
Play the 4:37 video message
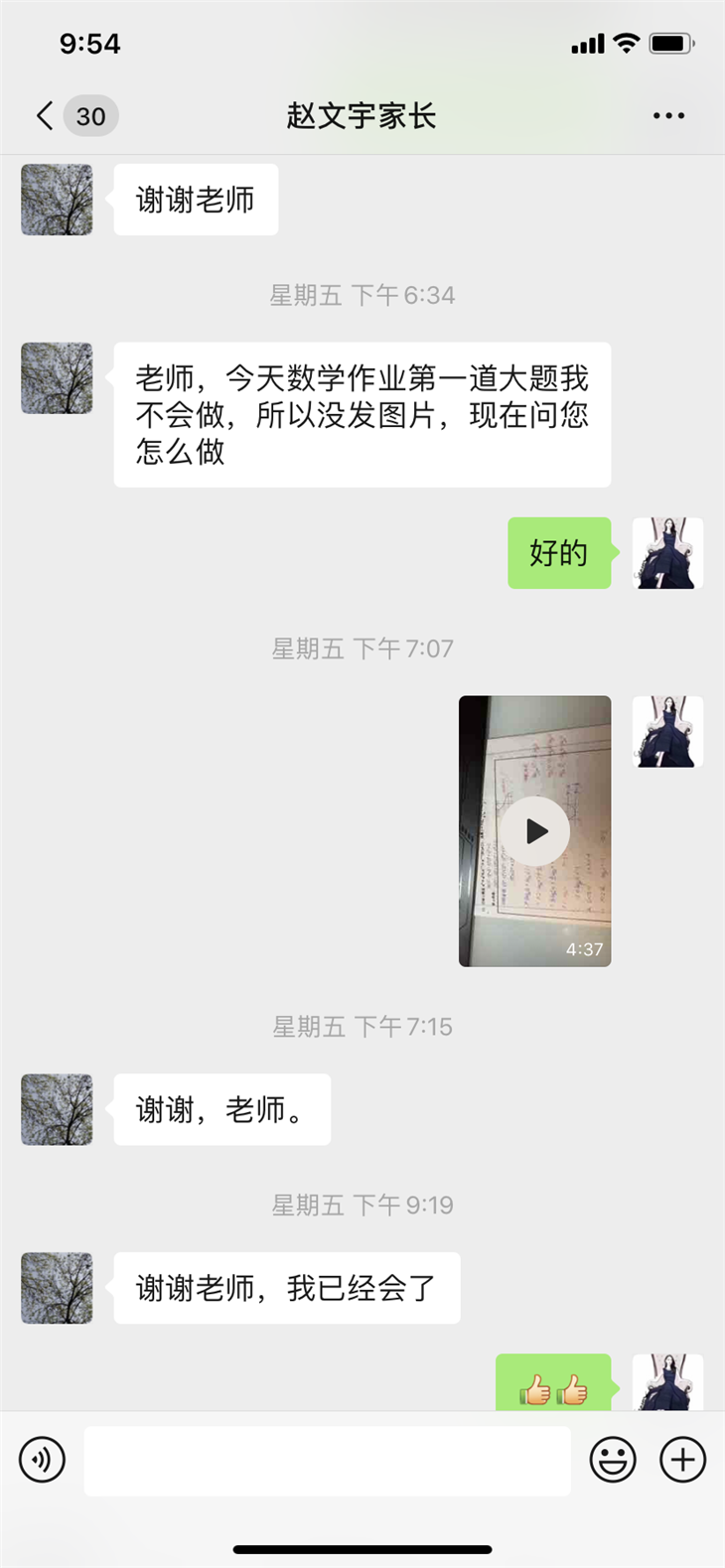coord(535,831)
